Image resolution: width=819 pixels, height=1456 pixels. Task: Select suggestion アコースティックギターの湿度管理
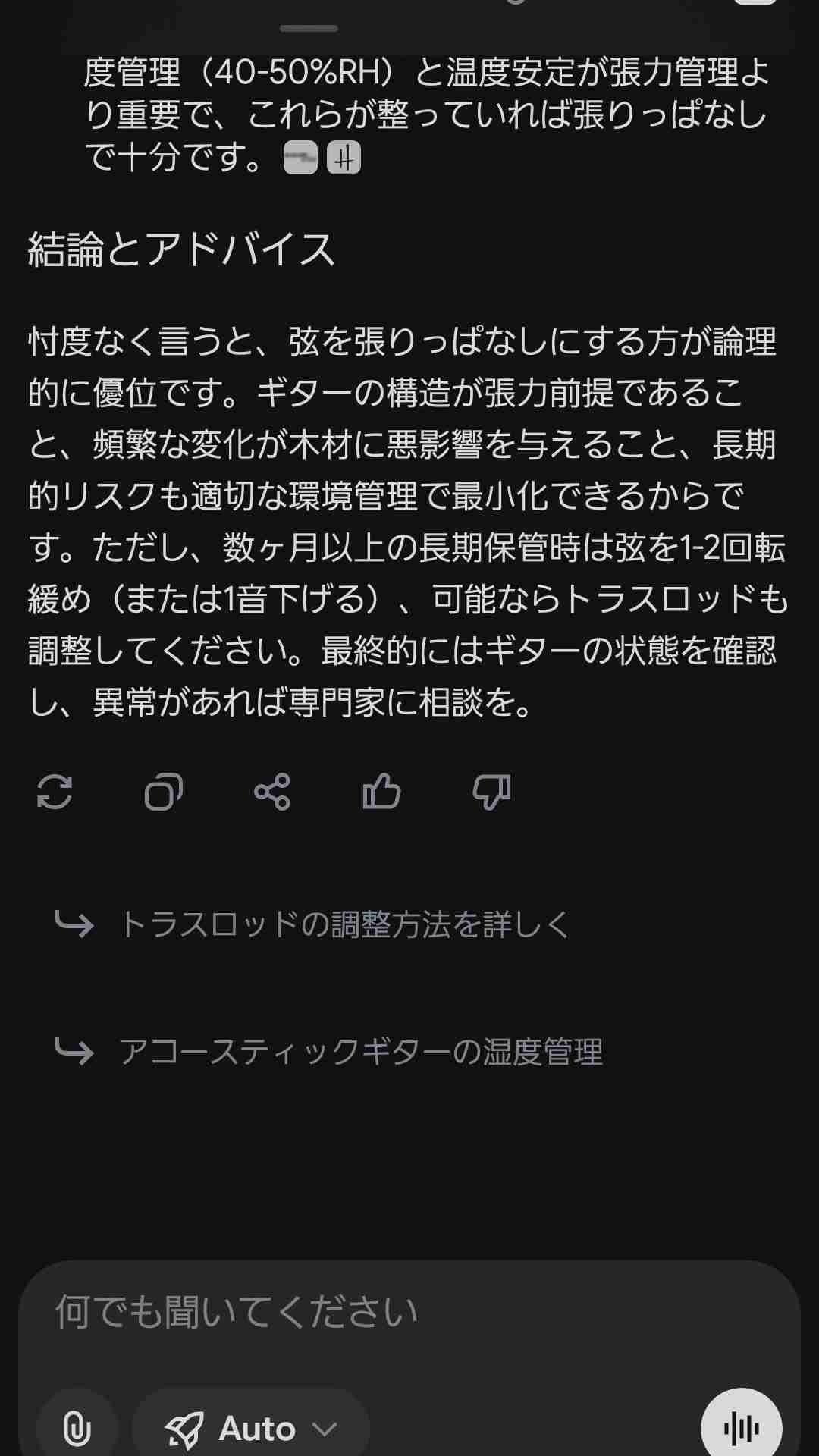[x=361, y=1052]
